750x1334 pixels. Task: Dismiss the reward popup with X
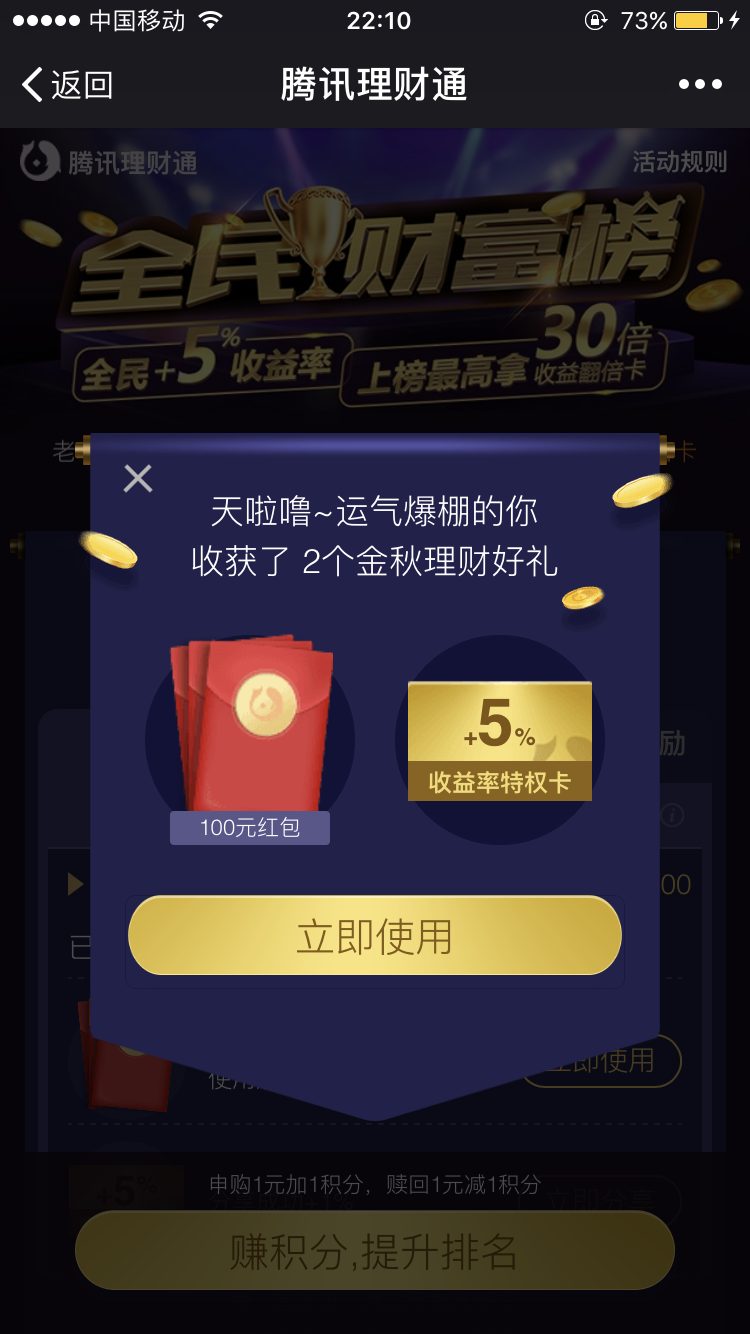pyautogui.click(x=138, y=479)
